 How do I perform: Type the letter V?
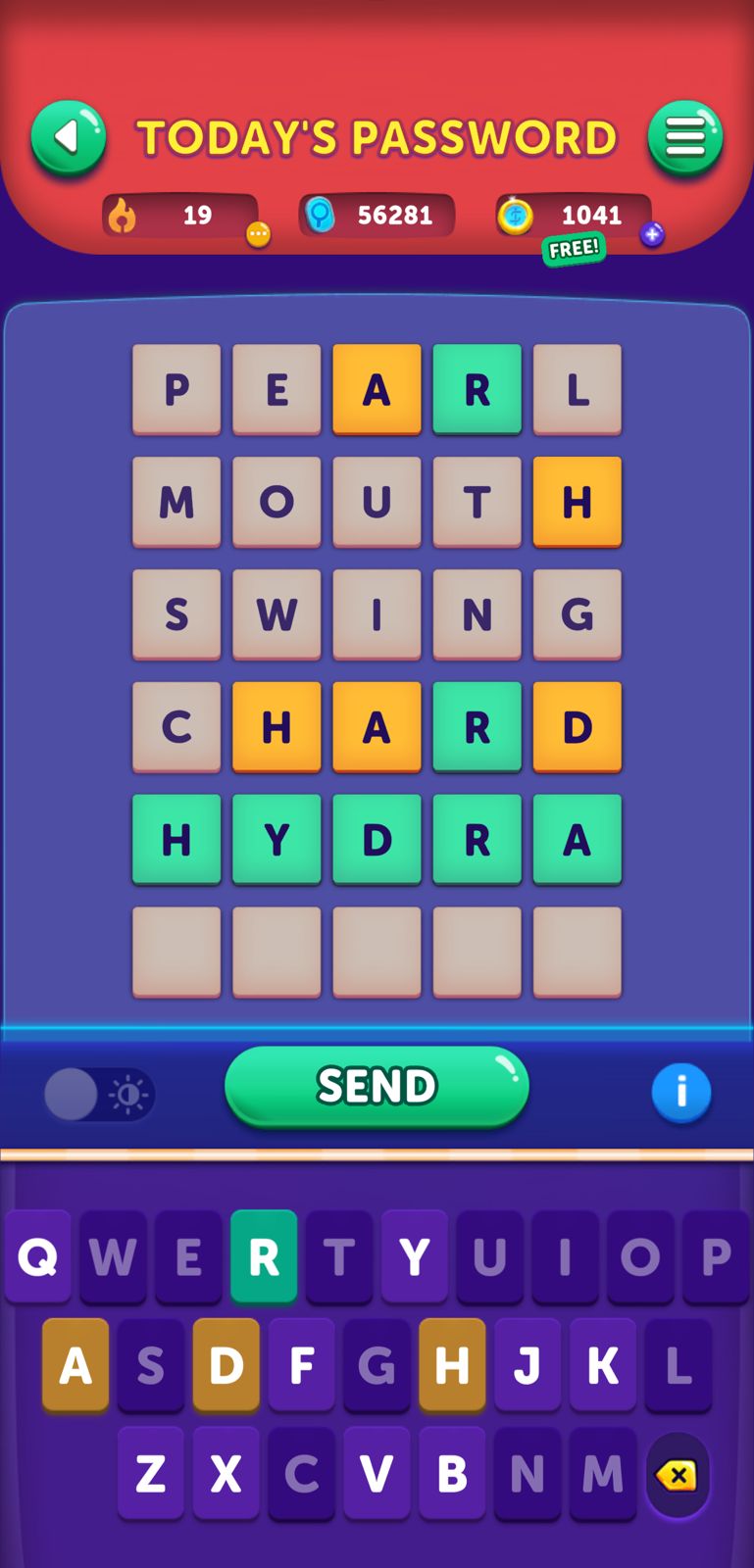click(377, 1472)
